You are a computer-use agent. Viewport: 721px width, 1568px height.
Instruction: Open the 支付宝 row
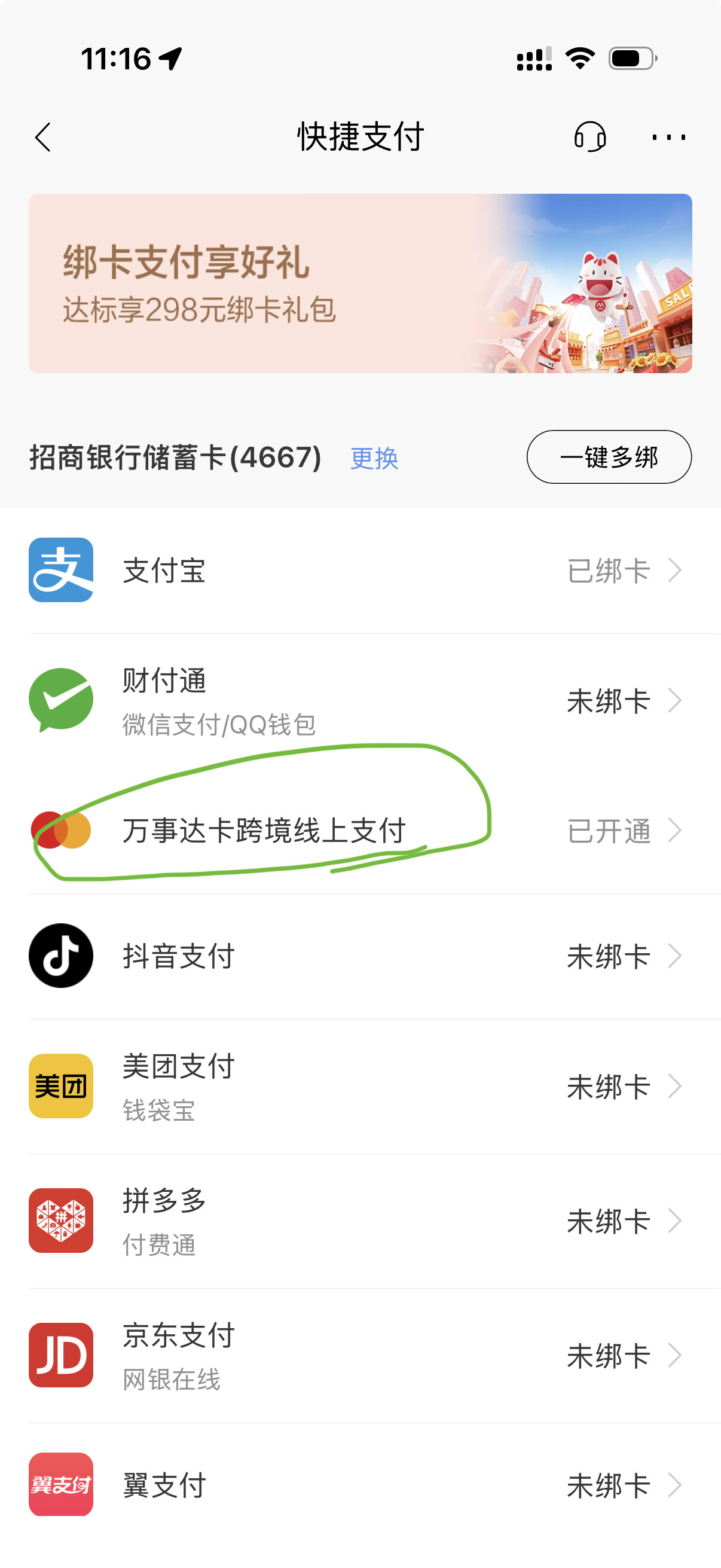click(360, 571)
